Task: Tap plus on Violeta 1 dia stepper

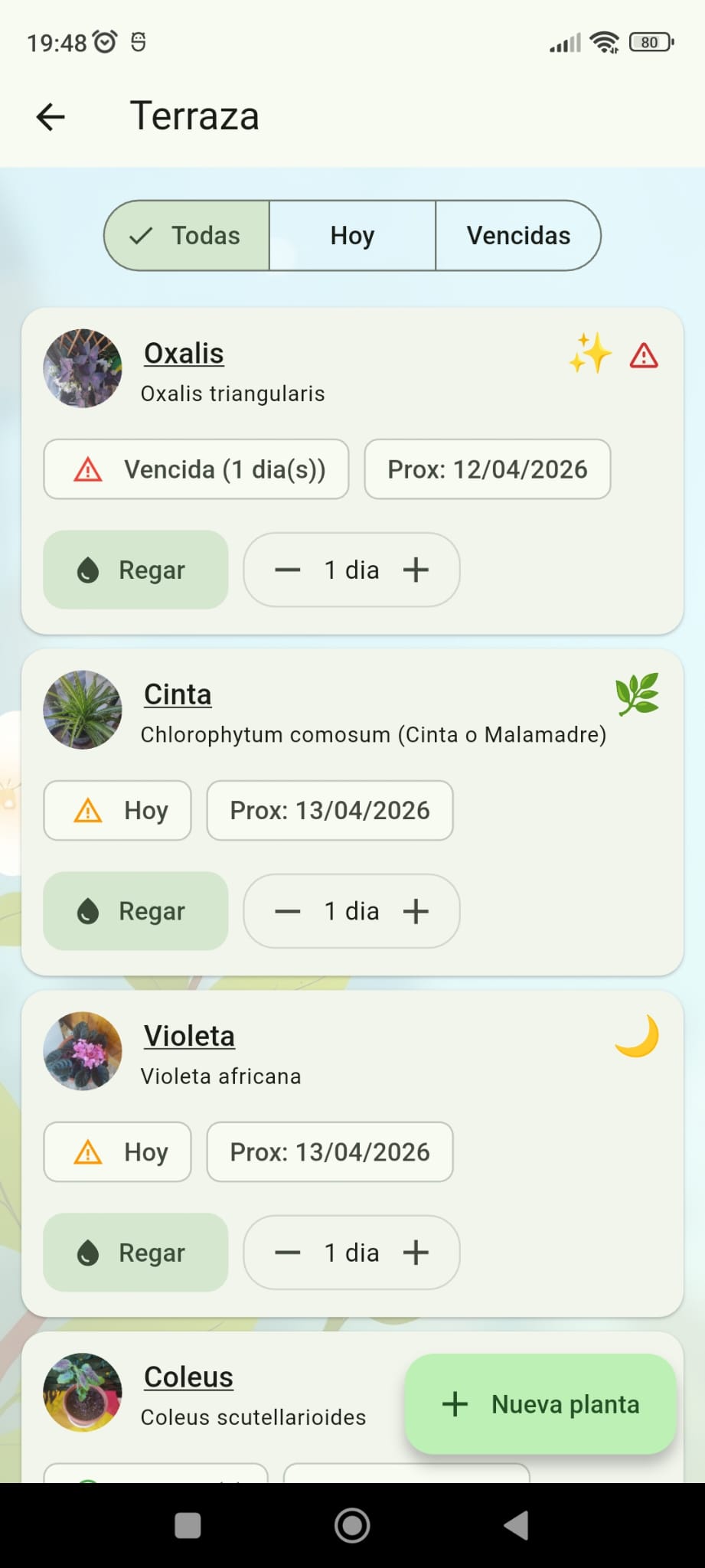Action: (x=416, y=1253)
